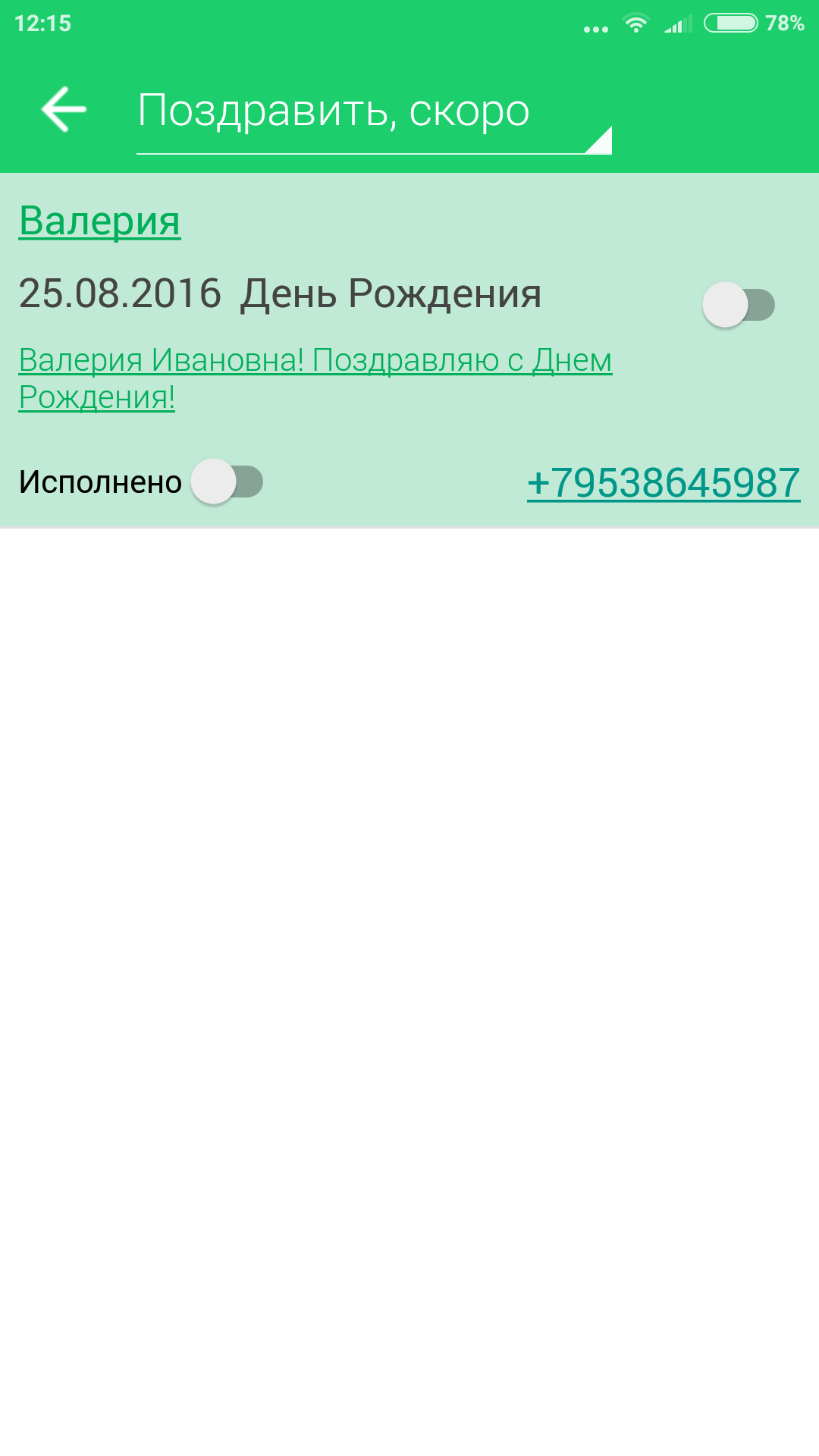Go back using the arrow icon
The width and height of the screenshot is (819, 1456).
pos(64,110)
